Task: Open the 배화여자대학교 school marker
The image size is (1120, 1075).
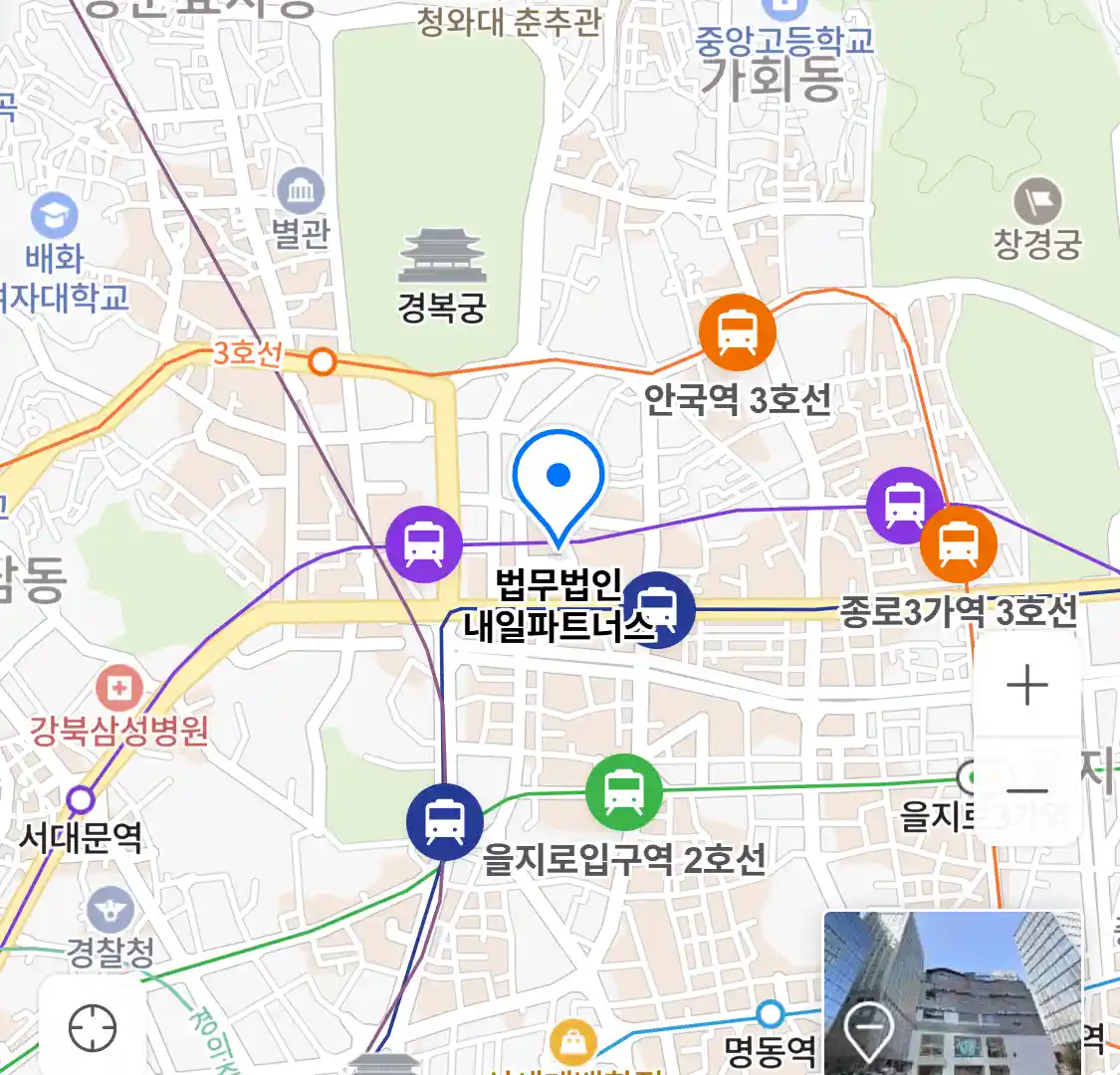Action: coord(54,214)
